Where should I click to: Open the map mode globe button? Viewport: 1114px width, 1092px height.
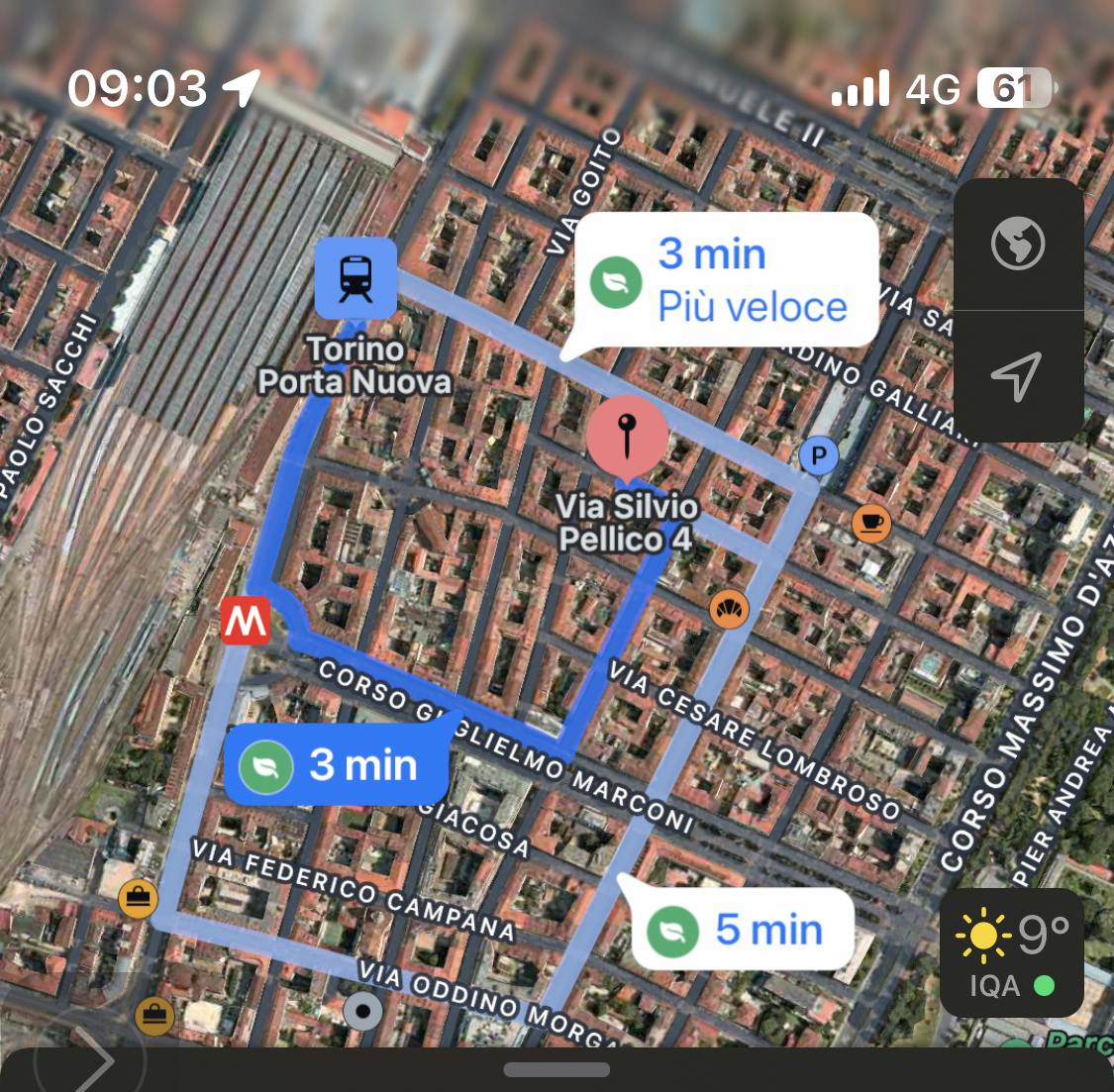pos(1018,244)
